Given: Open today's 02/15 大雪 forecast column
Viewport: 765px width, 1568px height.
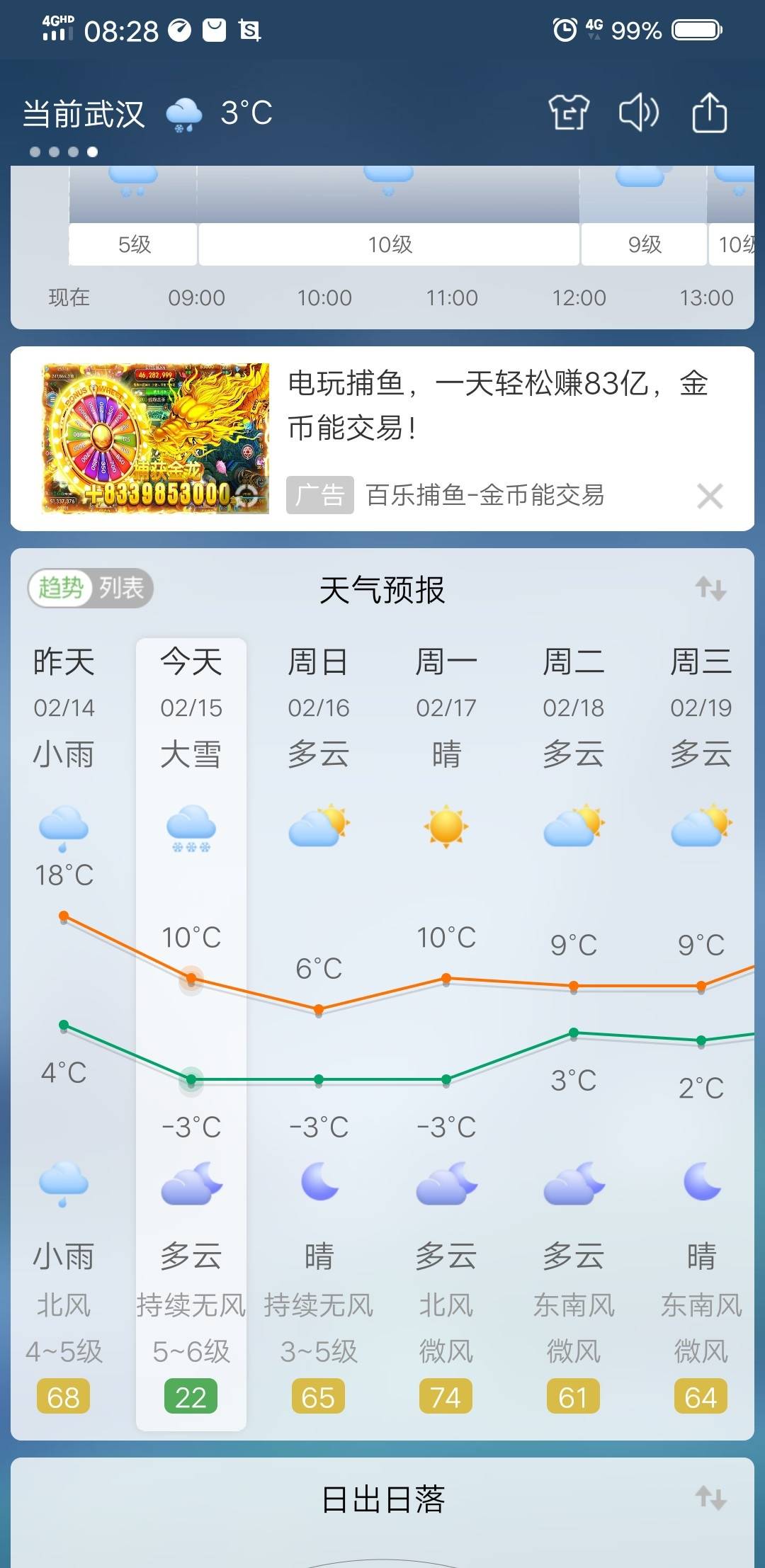Looking at the screenshot, I should click(x=191, y=708).
